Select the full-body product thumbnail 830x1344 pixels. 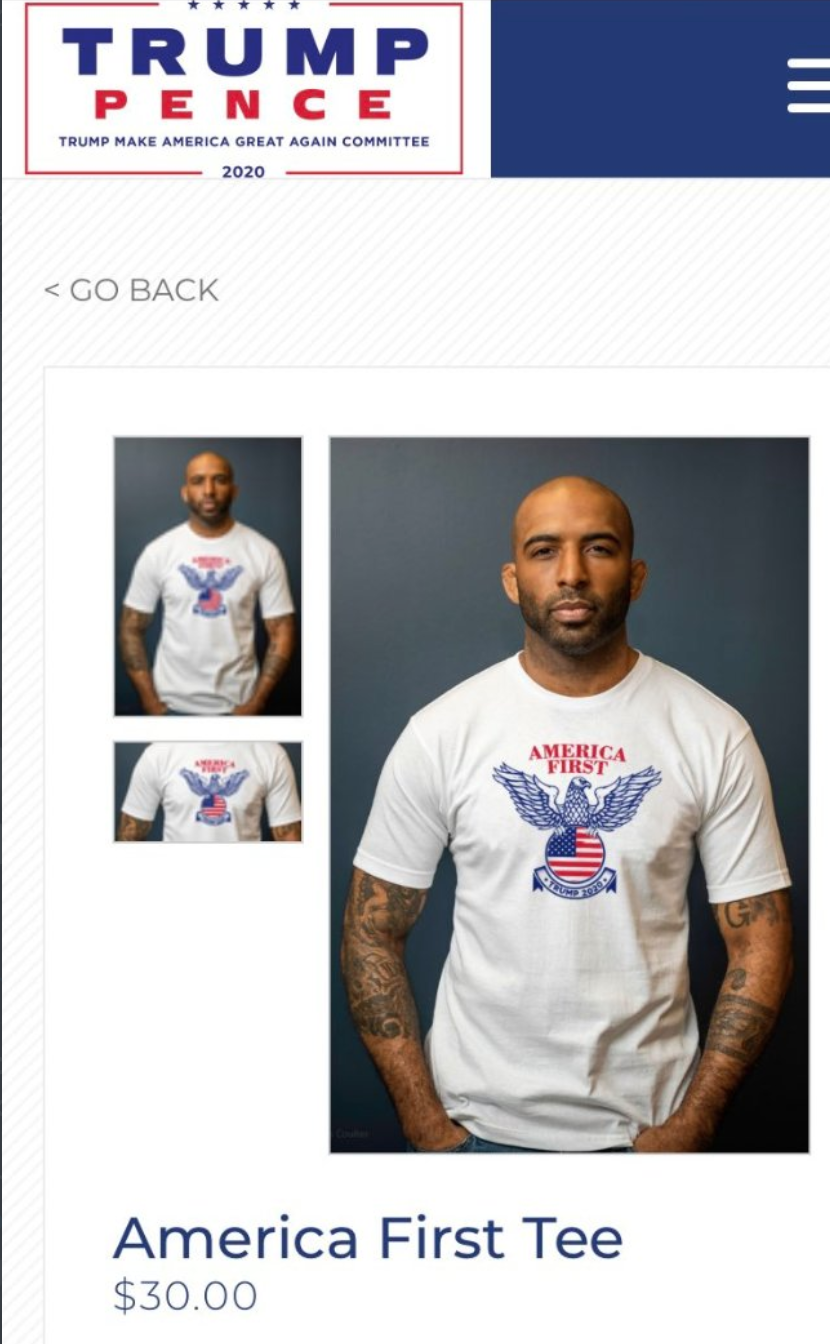208,576
